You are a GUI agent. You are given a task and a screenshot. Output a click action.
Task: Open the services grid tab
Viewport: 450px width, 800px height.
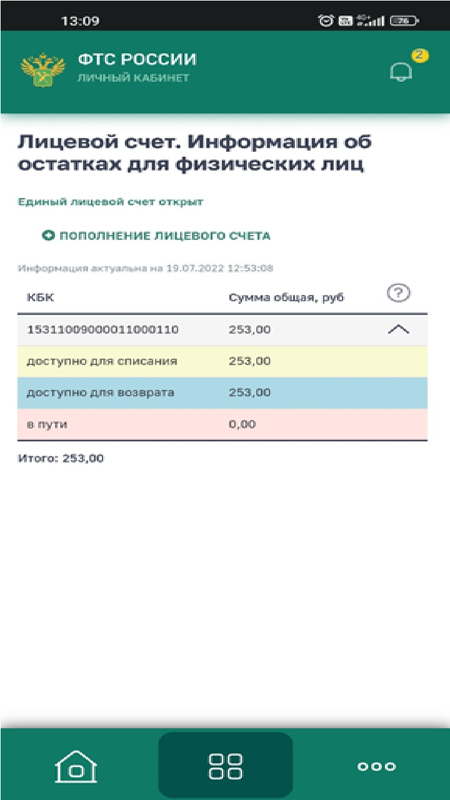[x=226, y=765]
